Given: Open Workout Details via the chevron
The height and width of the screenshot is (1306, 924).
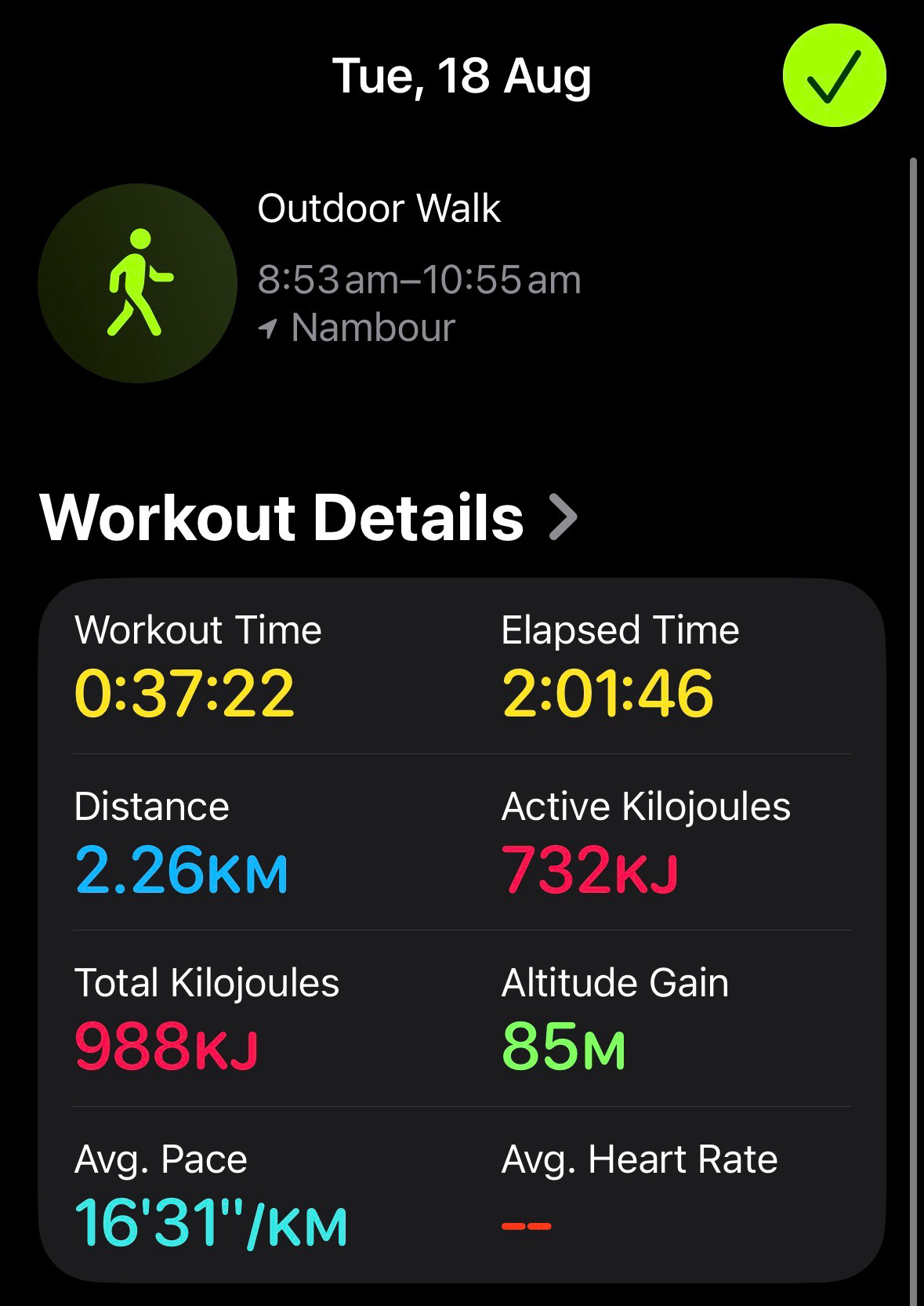Looking at the screenshot, I should [x=563, y=517].
